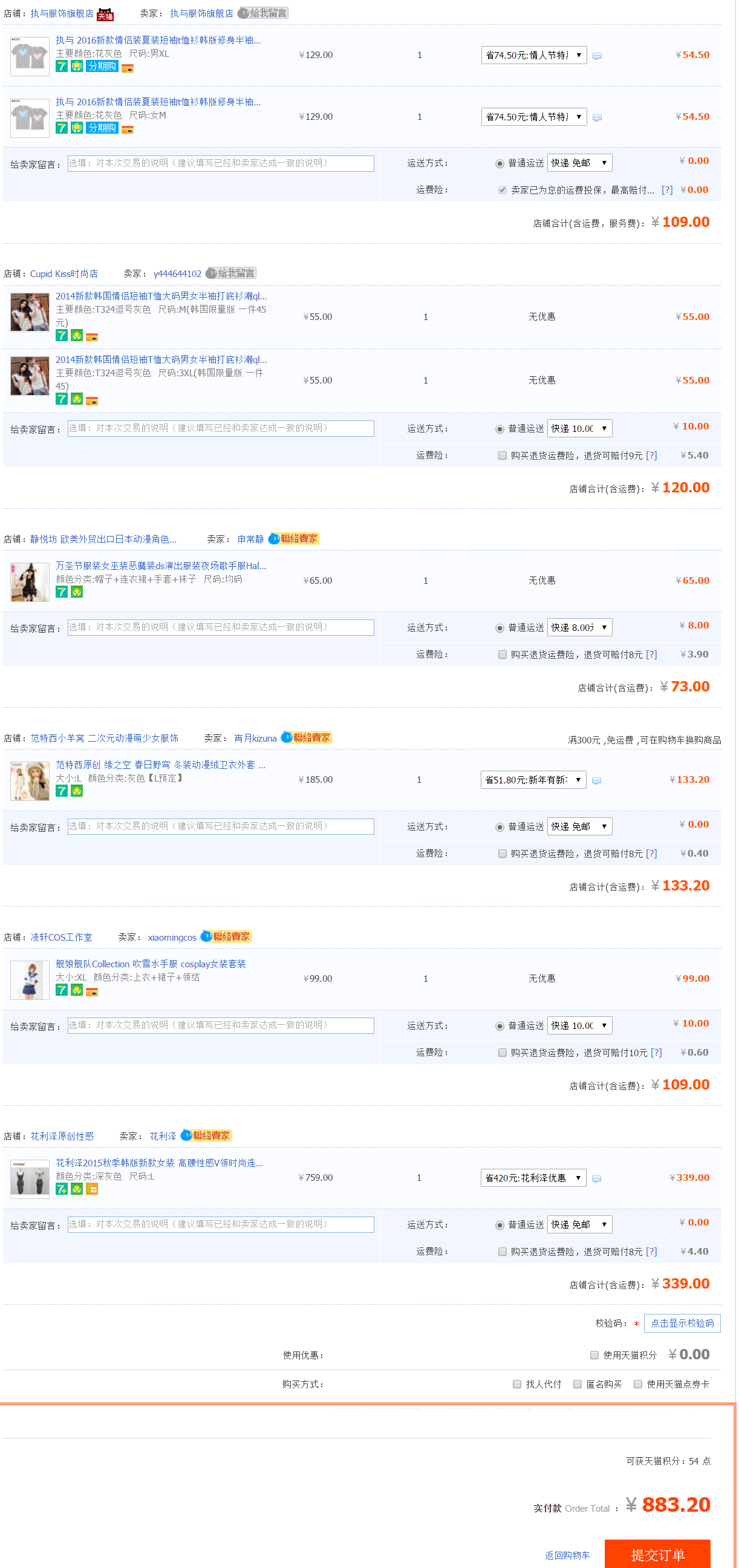Viewport: 739px width, 1568px height.
Task: Focus the seller note field under 花利泽 order
Action: click(221, 1224)
